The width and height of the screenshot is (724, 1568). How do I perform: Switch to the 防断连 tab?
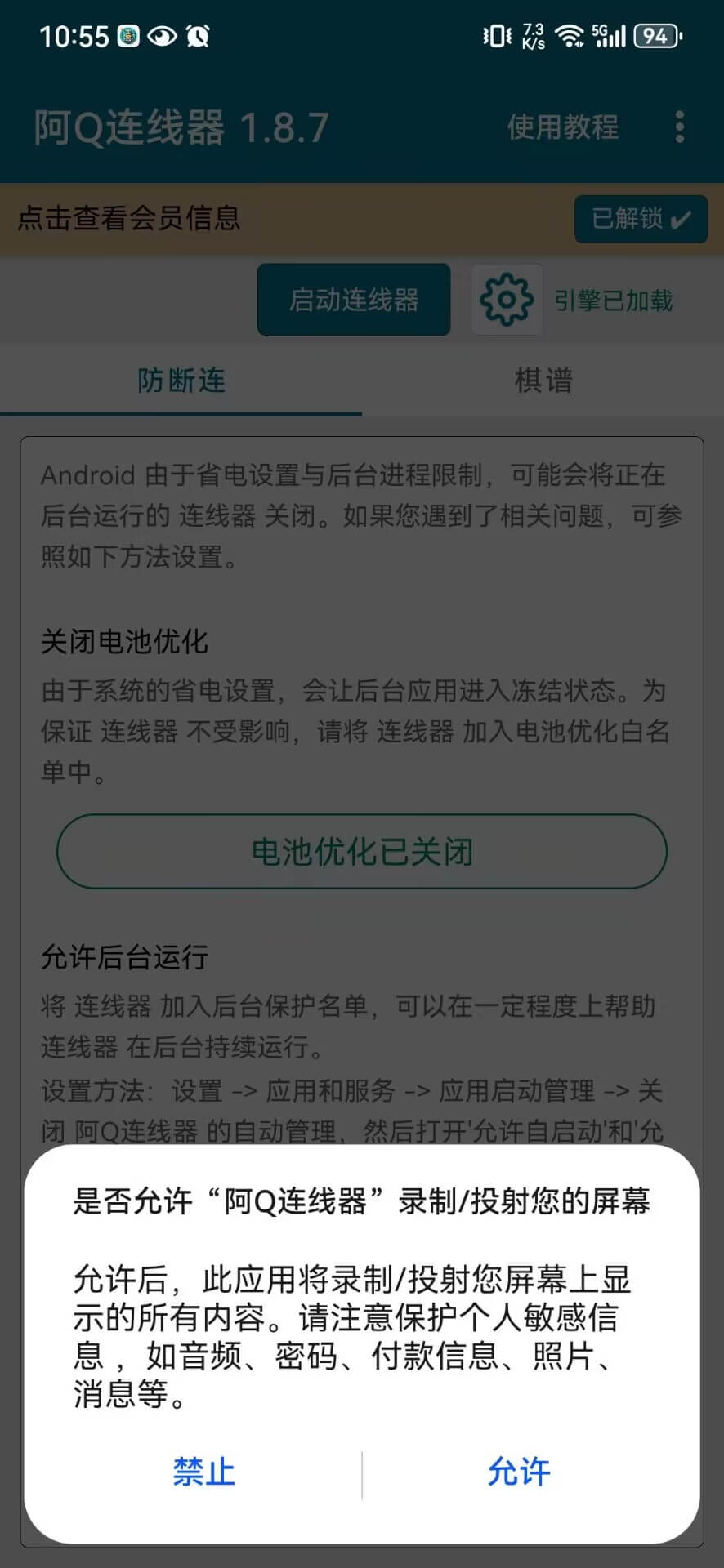[x=181, y=381]
